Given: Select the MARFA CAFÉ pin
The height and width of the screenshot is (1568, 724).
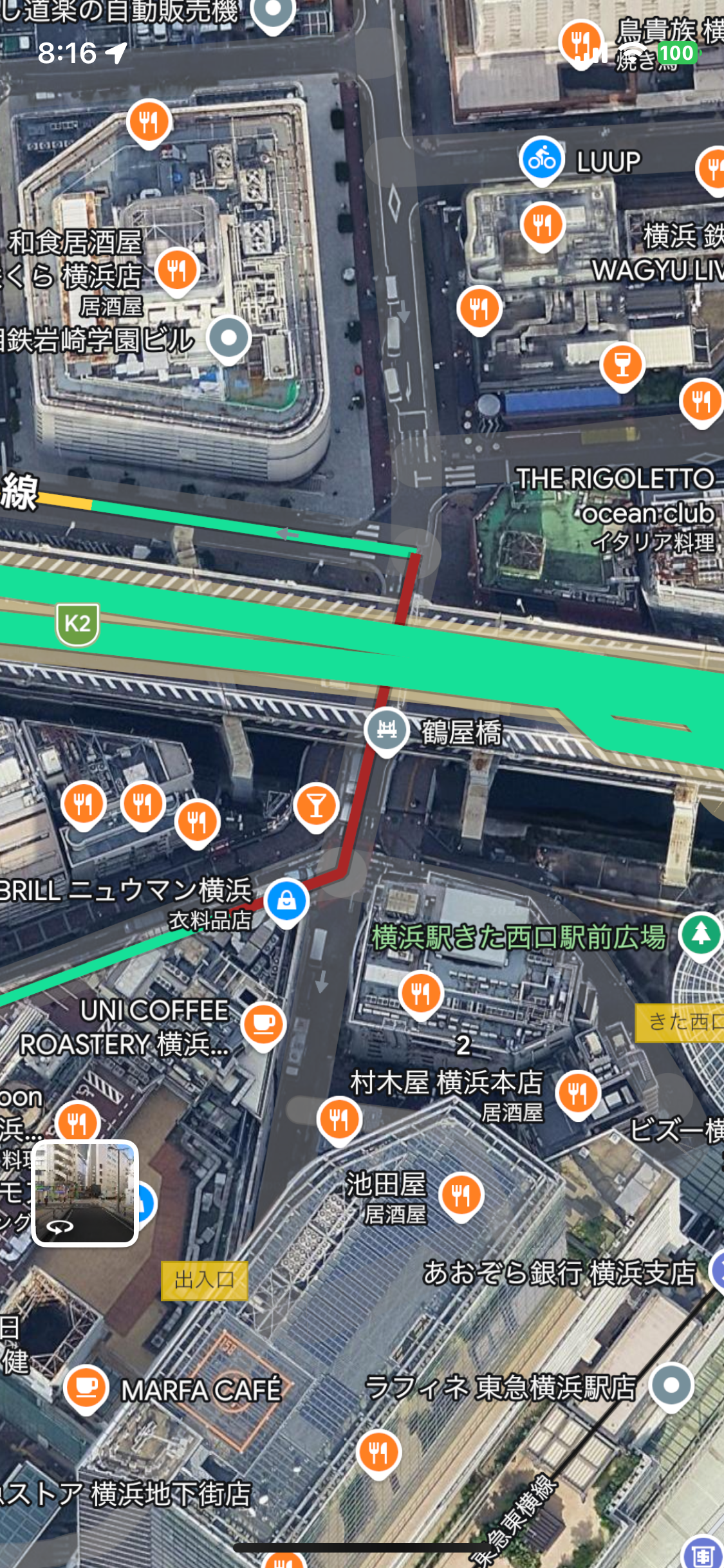Looking at the screenshot, I should click(86, 1389).
